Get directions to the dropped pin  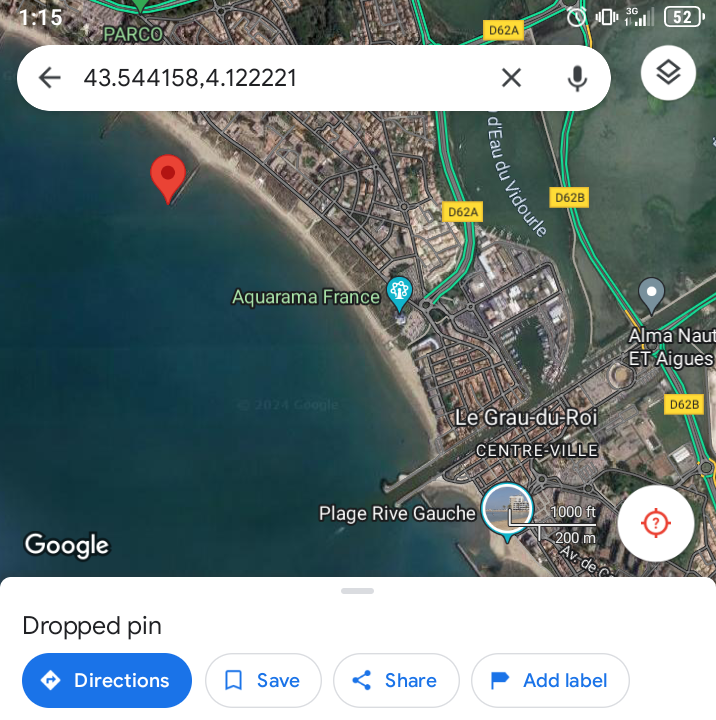(107, 681)
